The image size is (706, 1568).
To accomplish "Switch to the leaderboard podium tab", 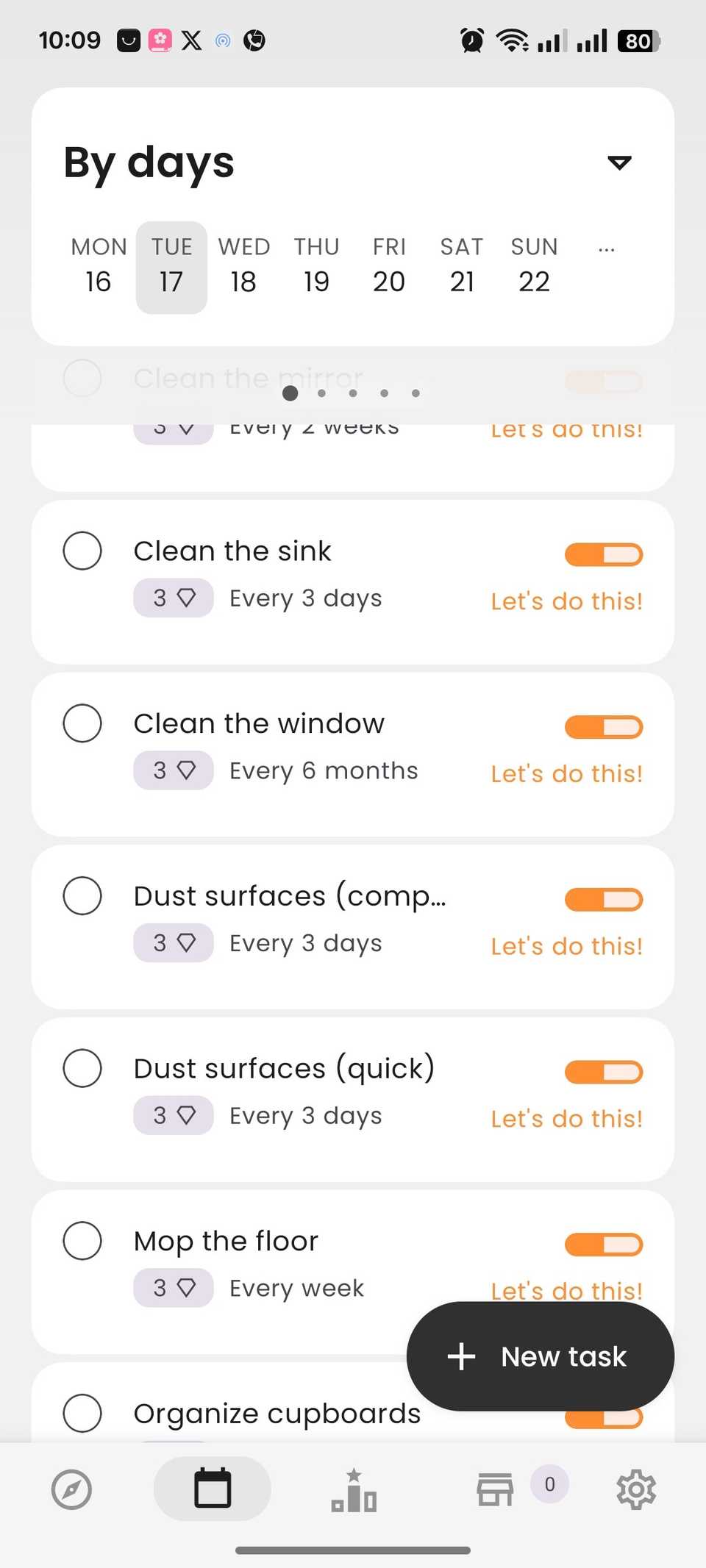I will click(354, 1490).
